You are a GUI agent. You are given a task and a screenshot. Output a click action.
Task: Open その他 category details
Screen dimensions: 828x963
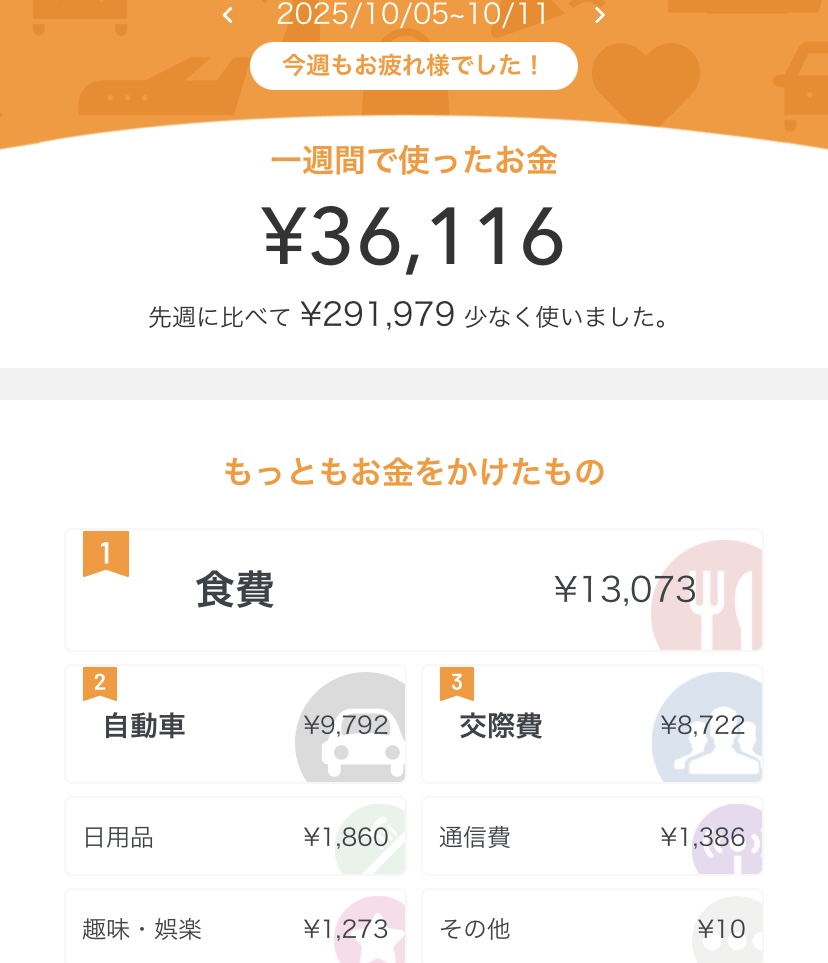[x=592, y=928]
